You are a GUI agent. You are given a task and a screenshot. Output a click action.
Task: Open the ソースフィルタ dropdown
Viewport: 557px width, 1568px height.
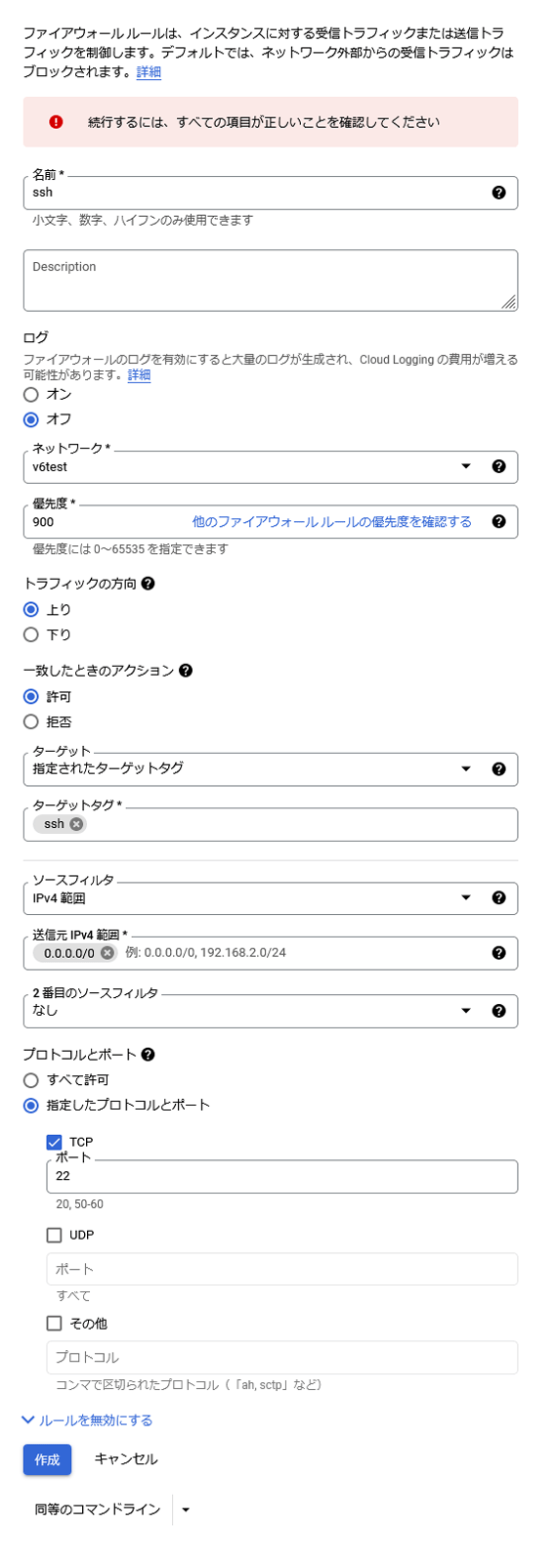(x=271, y=898)
